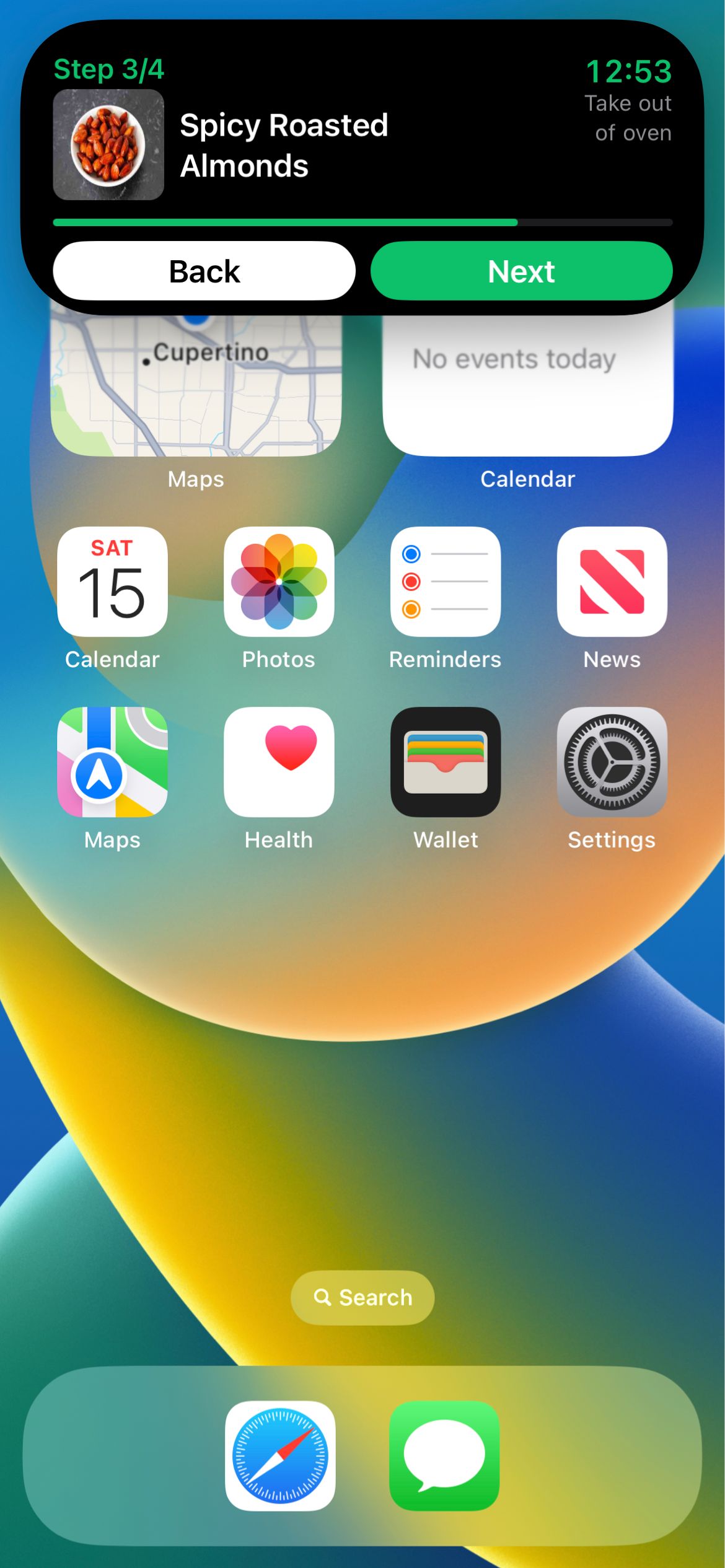
Task: Launch the Maps app icon
Action: [x=112, y=762]
